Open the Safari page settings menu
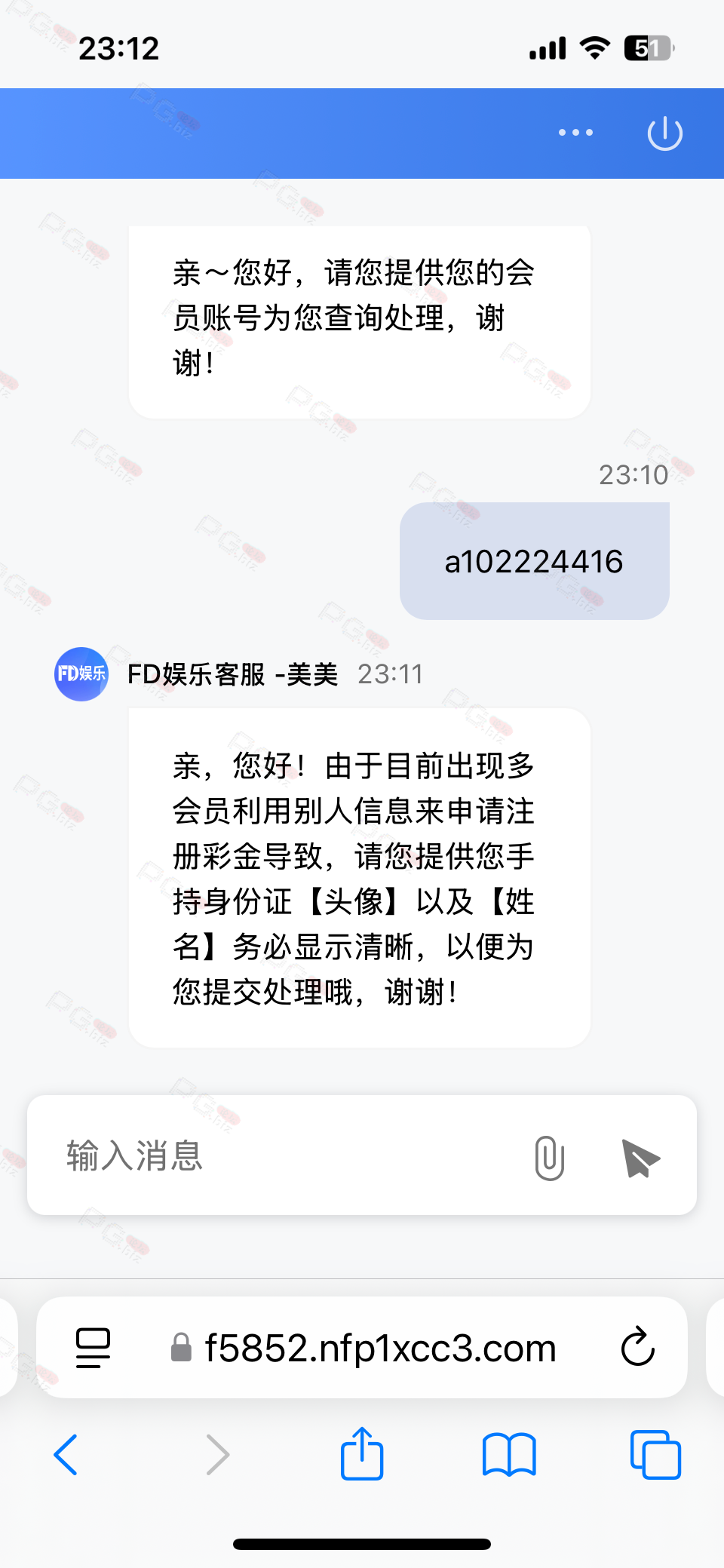 (x=94, y=1348)
